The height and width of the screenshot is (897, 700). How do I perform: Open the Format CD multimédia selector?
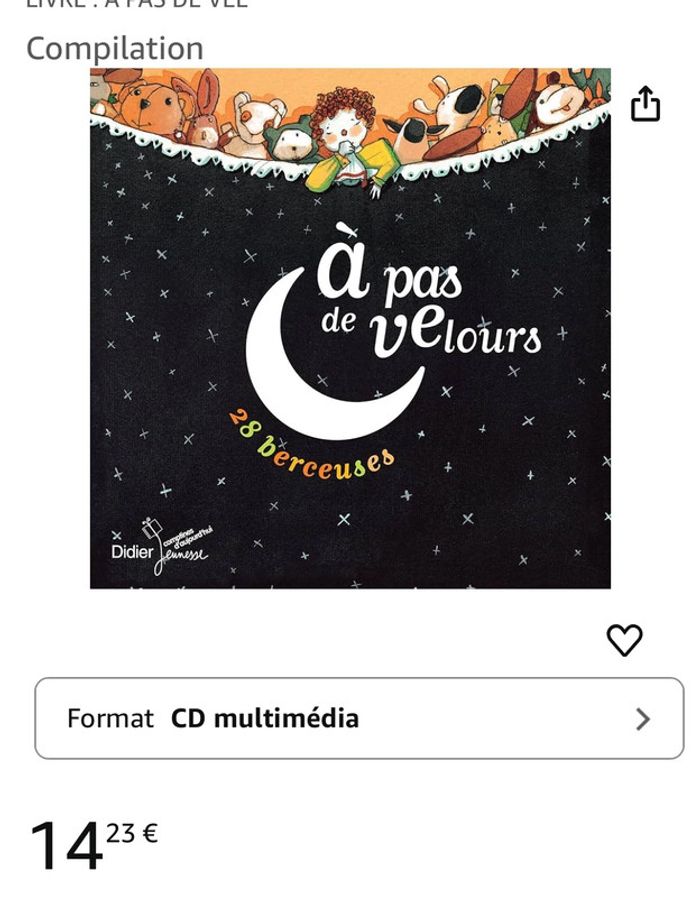(359, 718)
